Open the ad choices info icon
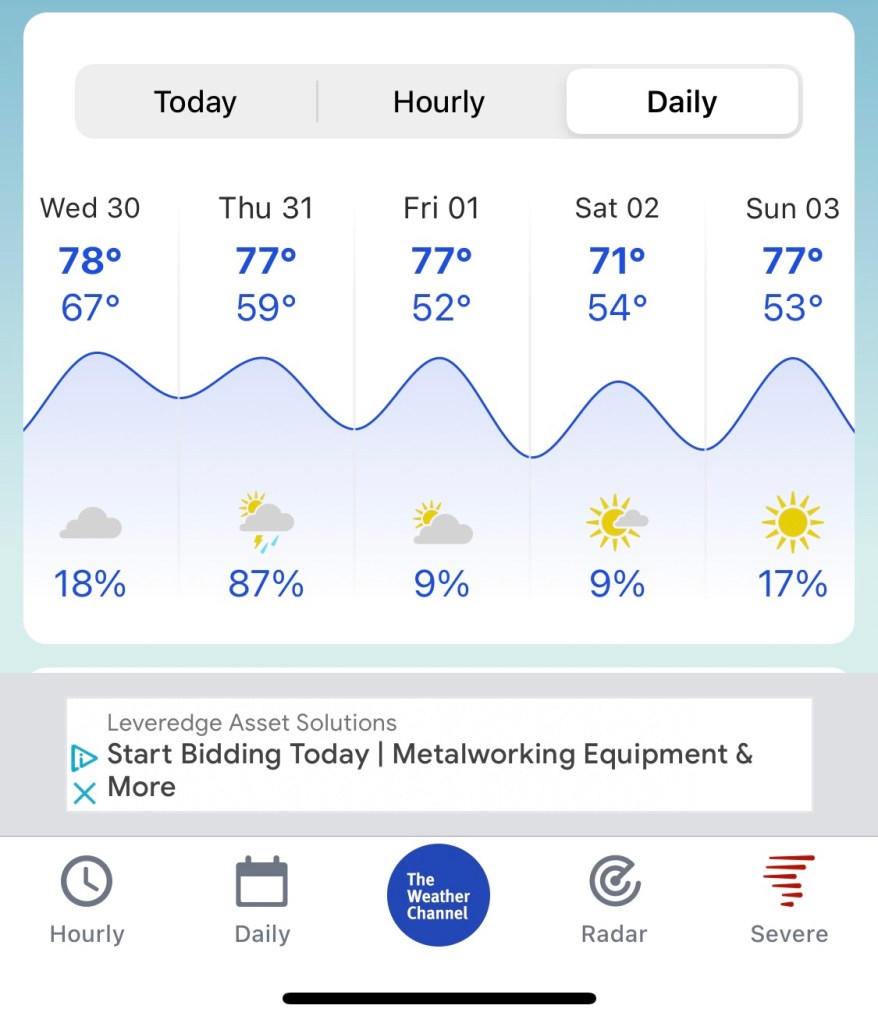The image size is (878, 1023). tap(84, 758)
